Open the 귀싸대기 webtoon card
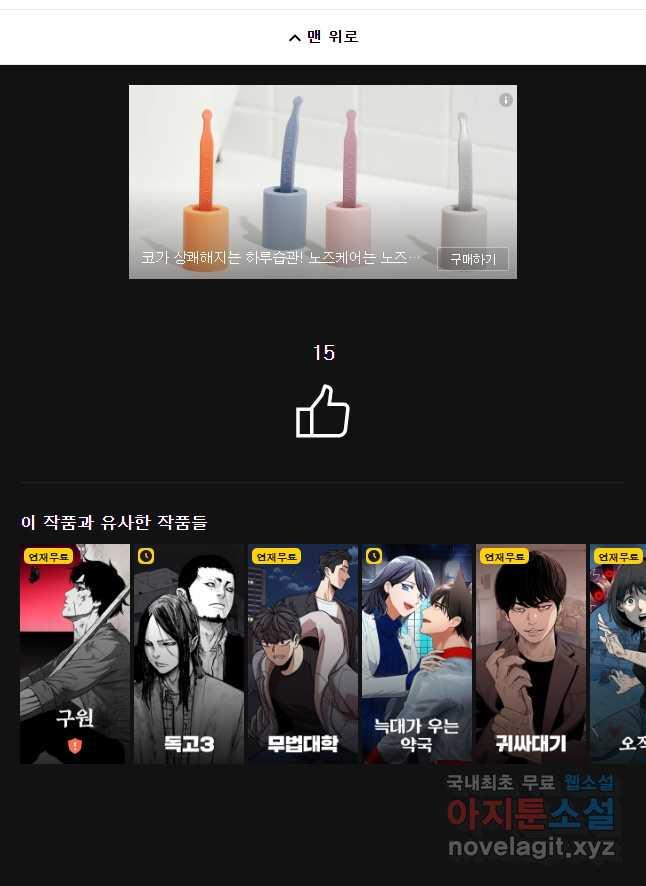The image size is (646, 886). click(531, 654)
